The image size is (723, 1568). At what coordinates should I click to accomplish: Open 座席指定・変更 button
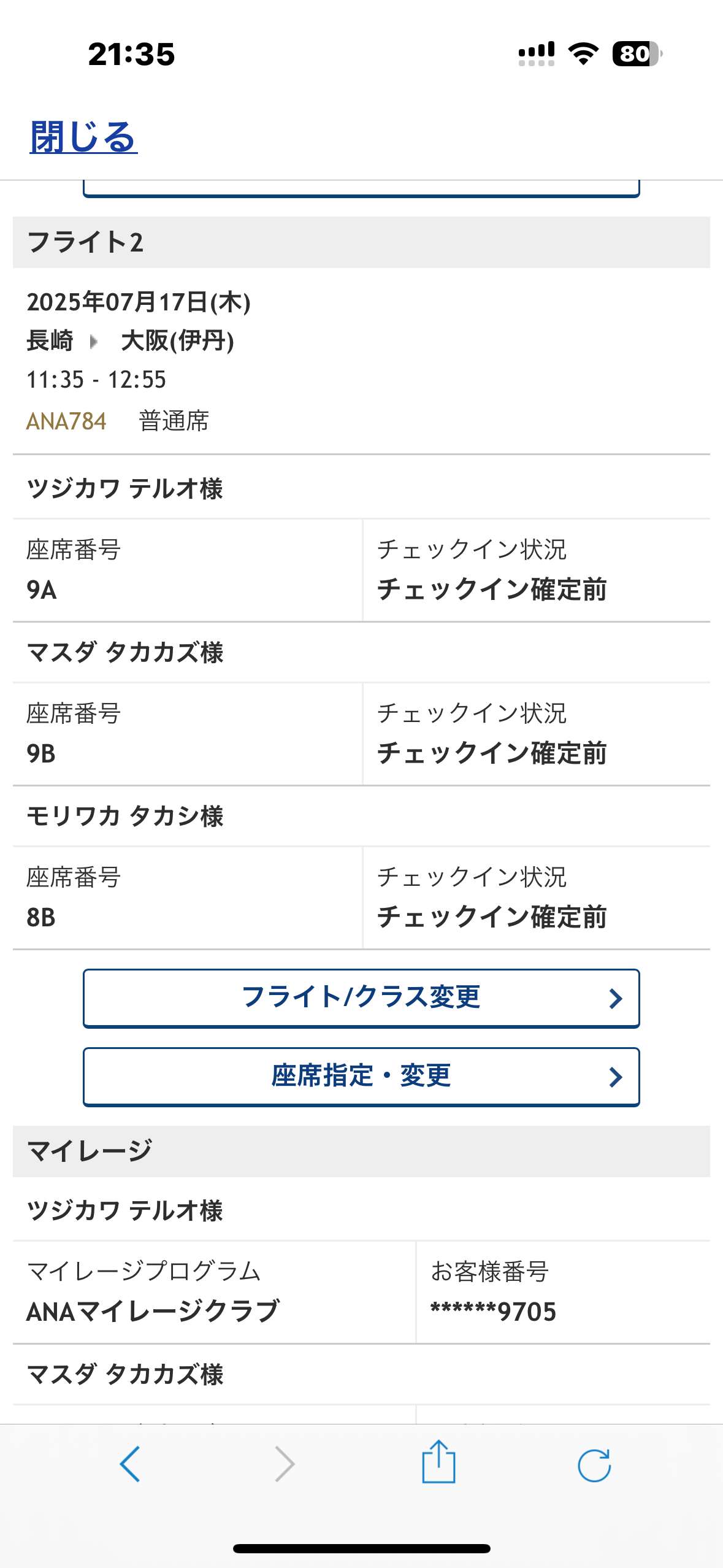pyautogui.click(x=361, y=1077)
